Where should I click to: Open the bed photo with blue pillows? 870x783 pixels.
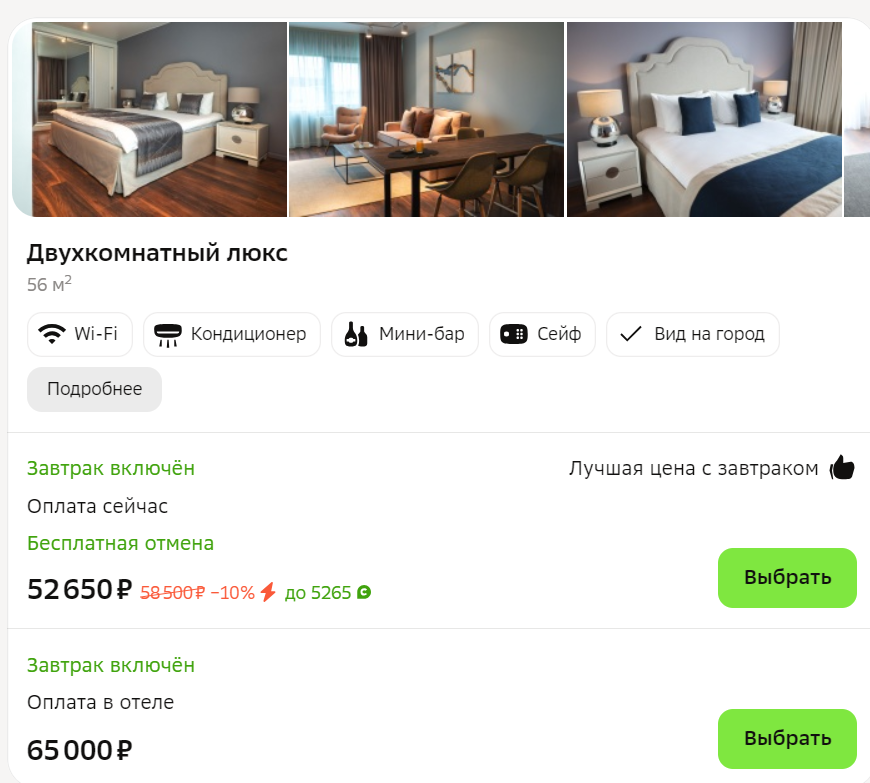click(704, 119)
